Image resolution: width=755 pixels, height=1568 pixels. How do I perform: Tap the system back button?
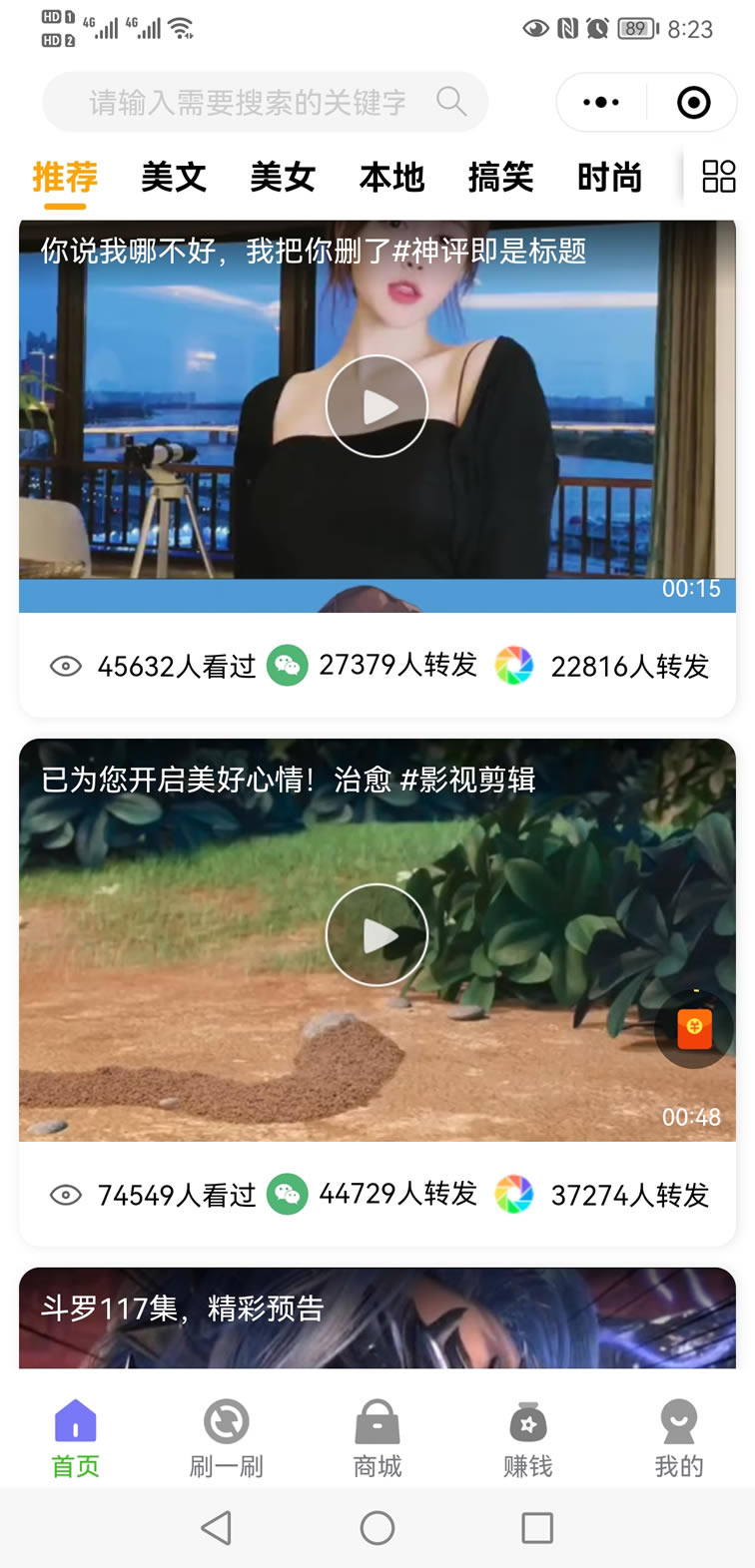click(x=217, y=1527)
